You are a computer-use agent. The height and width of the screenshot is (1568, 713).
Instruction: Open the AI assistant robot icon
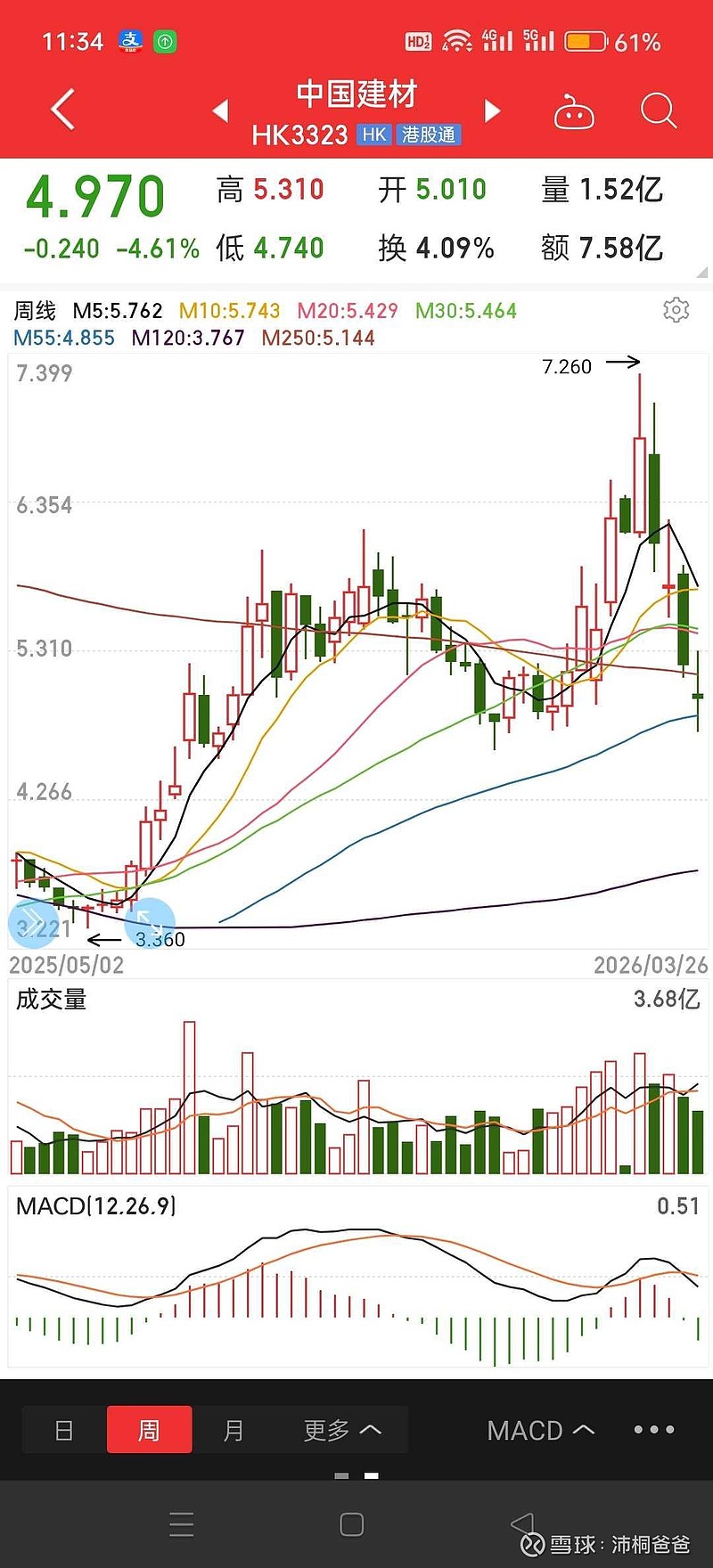pos(574,111)
